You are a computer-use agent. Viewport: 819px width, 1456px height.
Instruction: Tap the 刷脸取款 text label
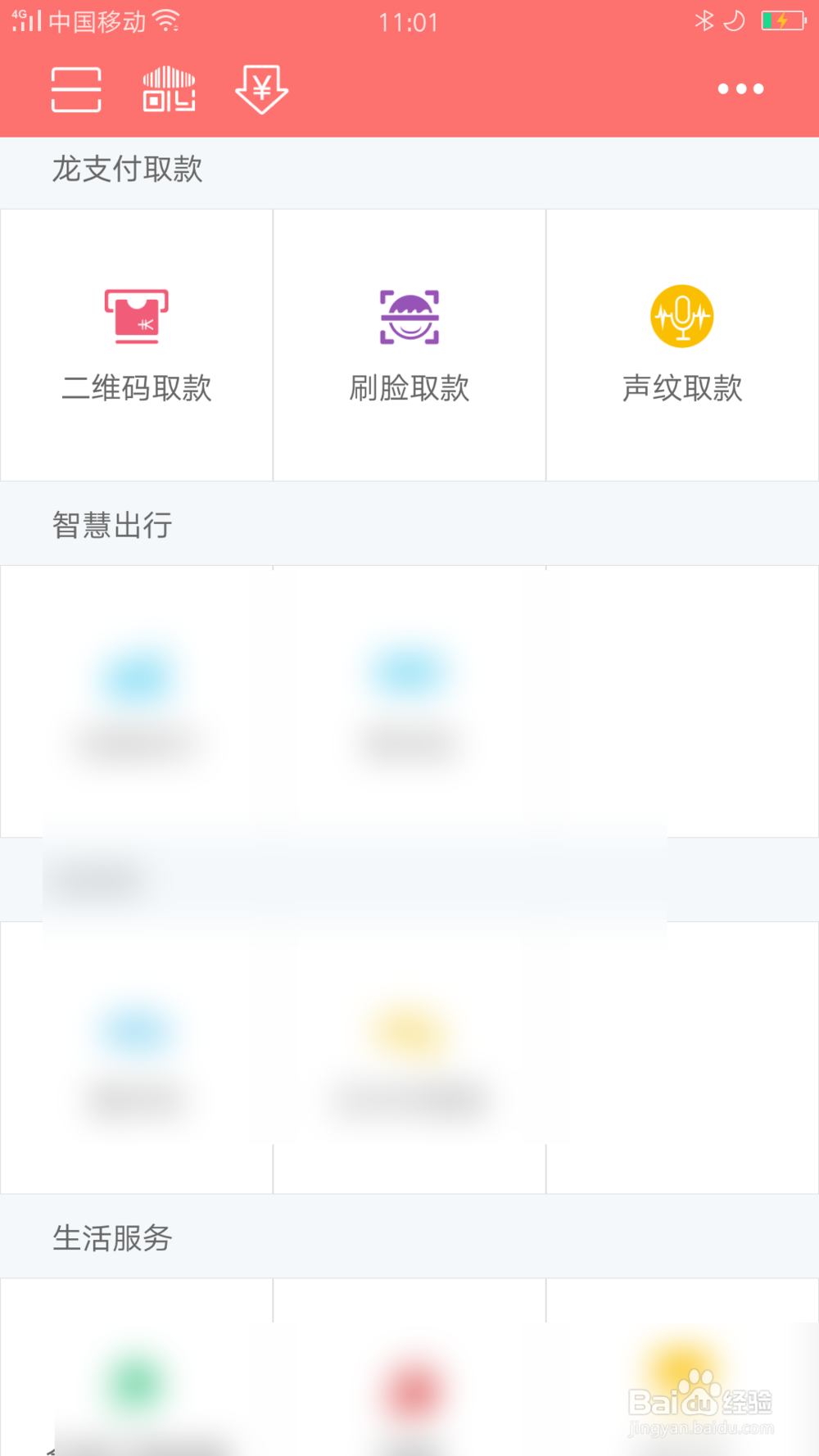pos(409,387)
